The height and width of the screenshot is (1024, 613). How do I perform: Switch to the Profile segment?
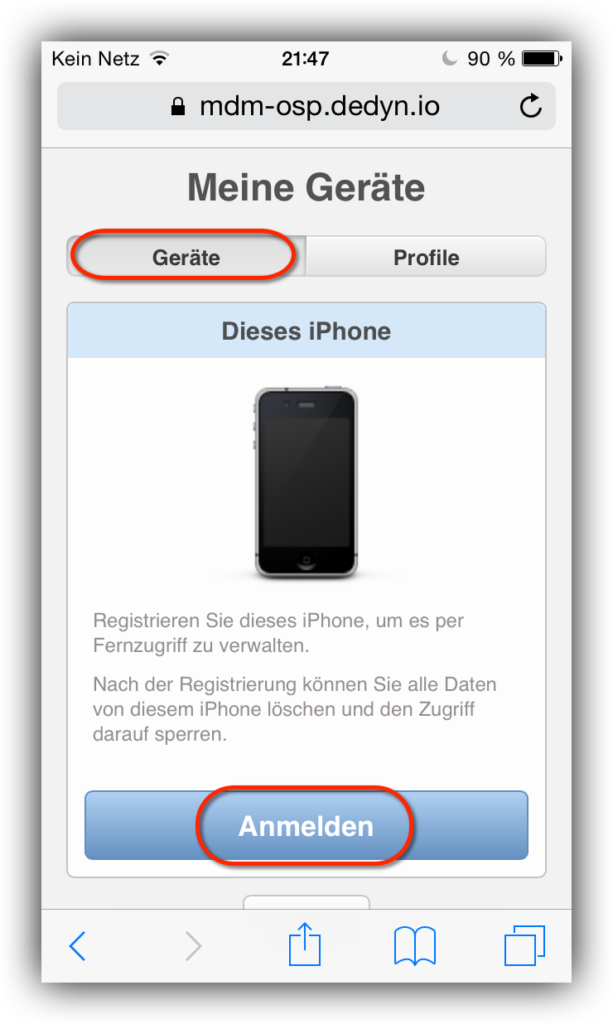point(426,257)
